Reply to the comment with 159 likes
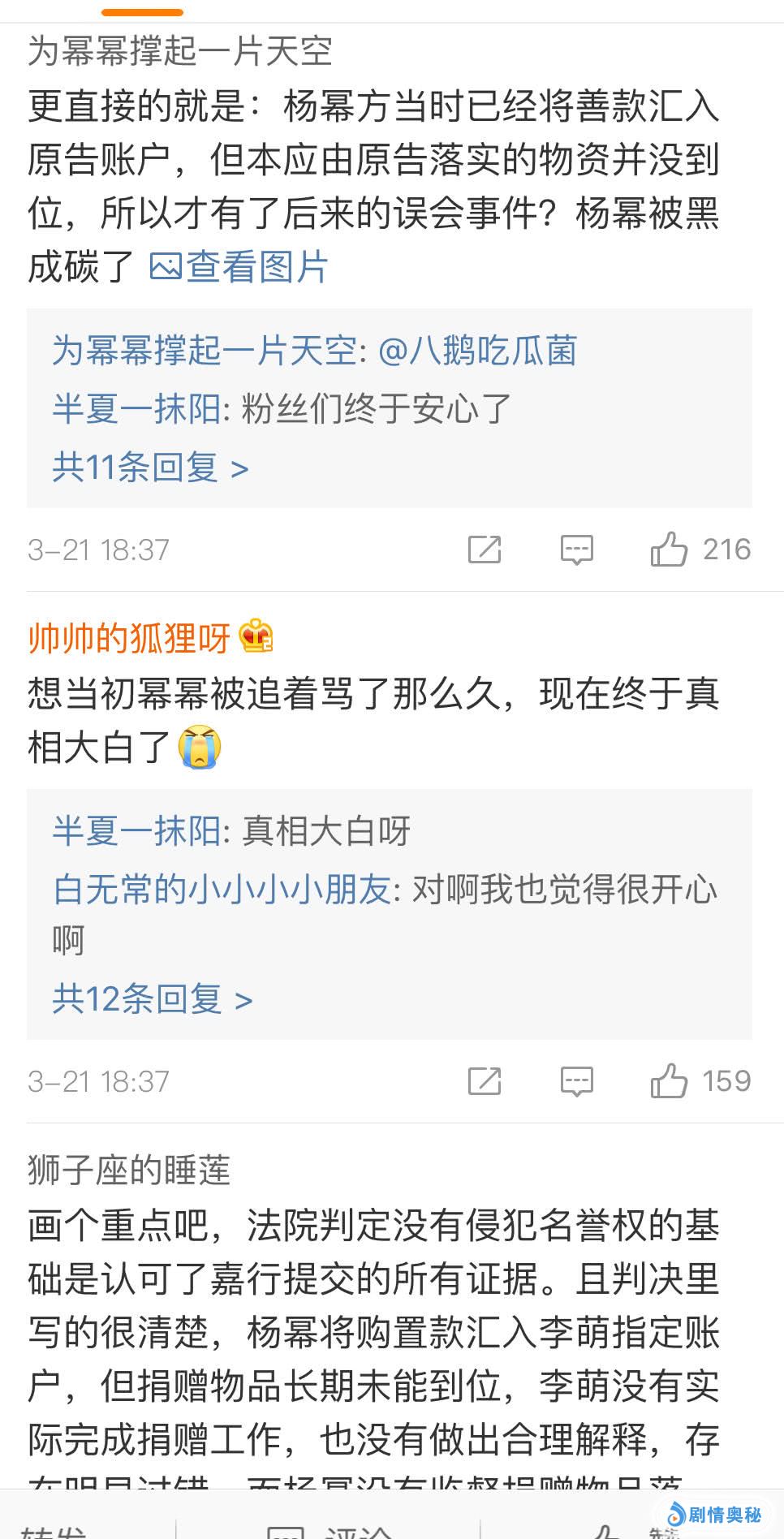 576,1081
